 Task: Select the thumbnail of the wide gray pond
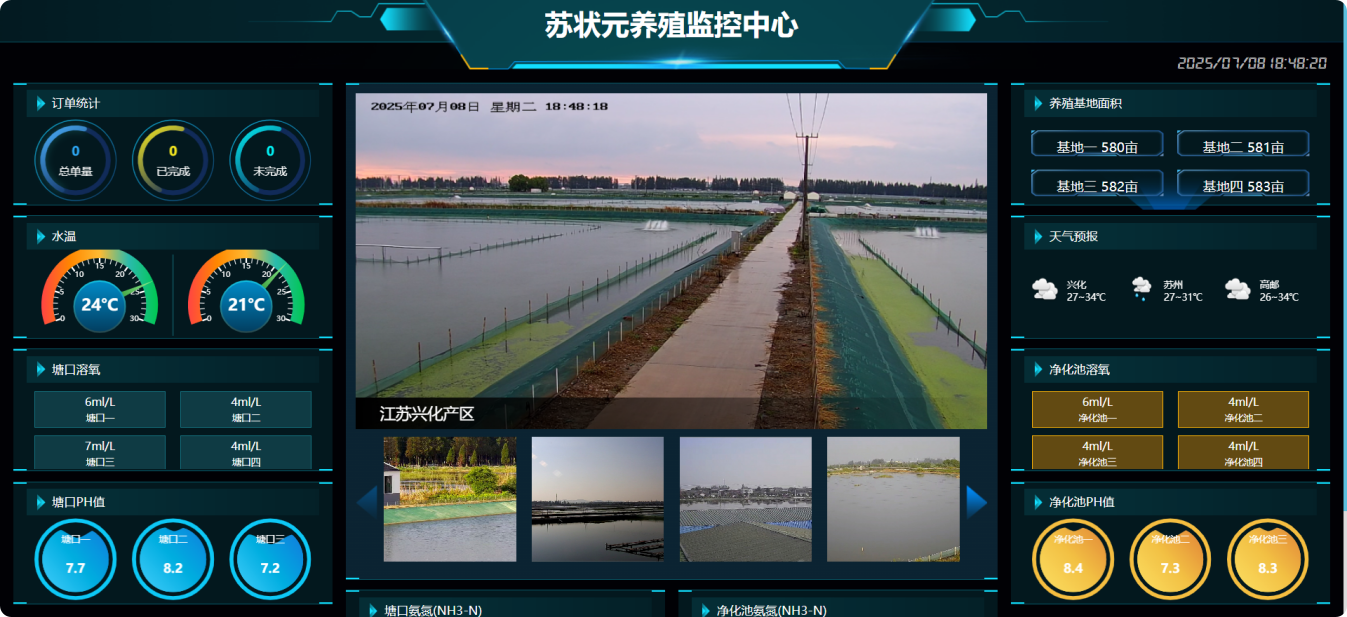[893, 499]
